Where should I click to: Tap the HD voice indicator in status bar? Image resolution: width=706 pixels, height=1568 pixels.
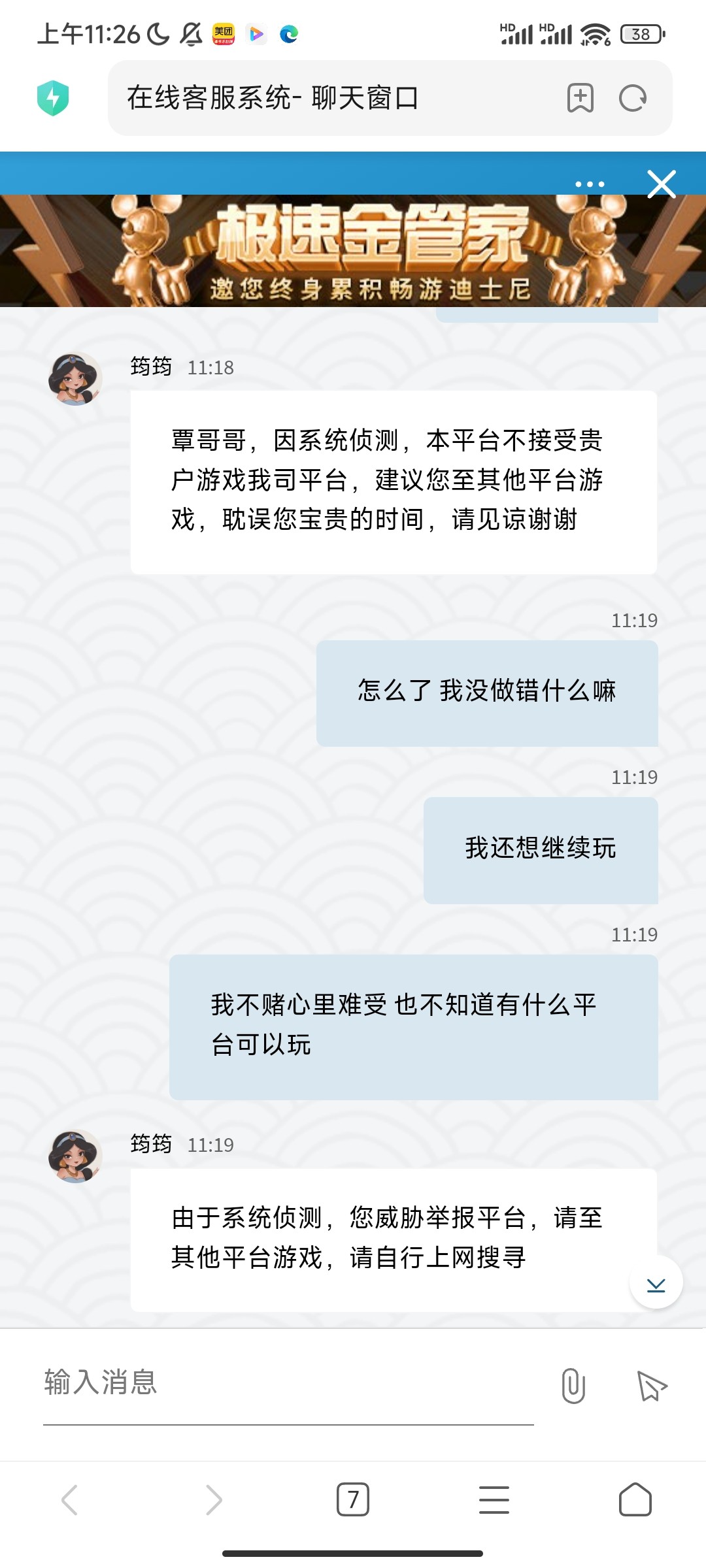507,27
